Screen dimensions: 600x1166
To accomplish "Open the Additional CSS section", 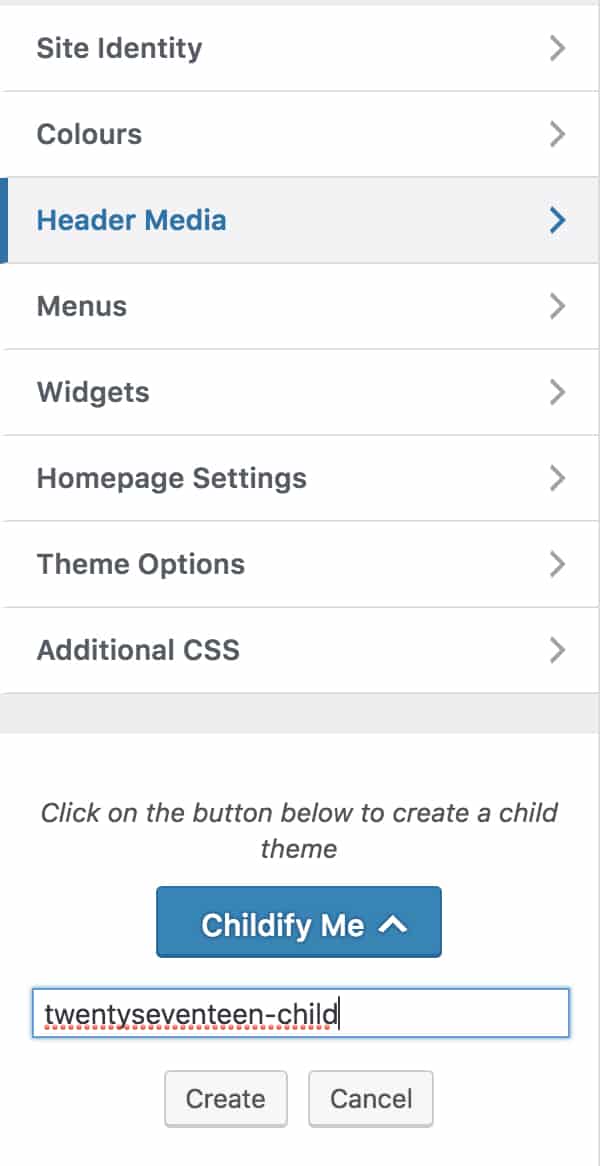I will [x=300, y=650].
